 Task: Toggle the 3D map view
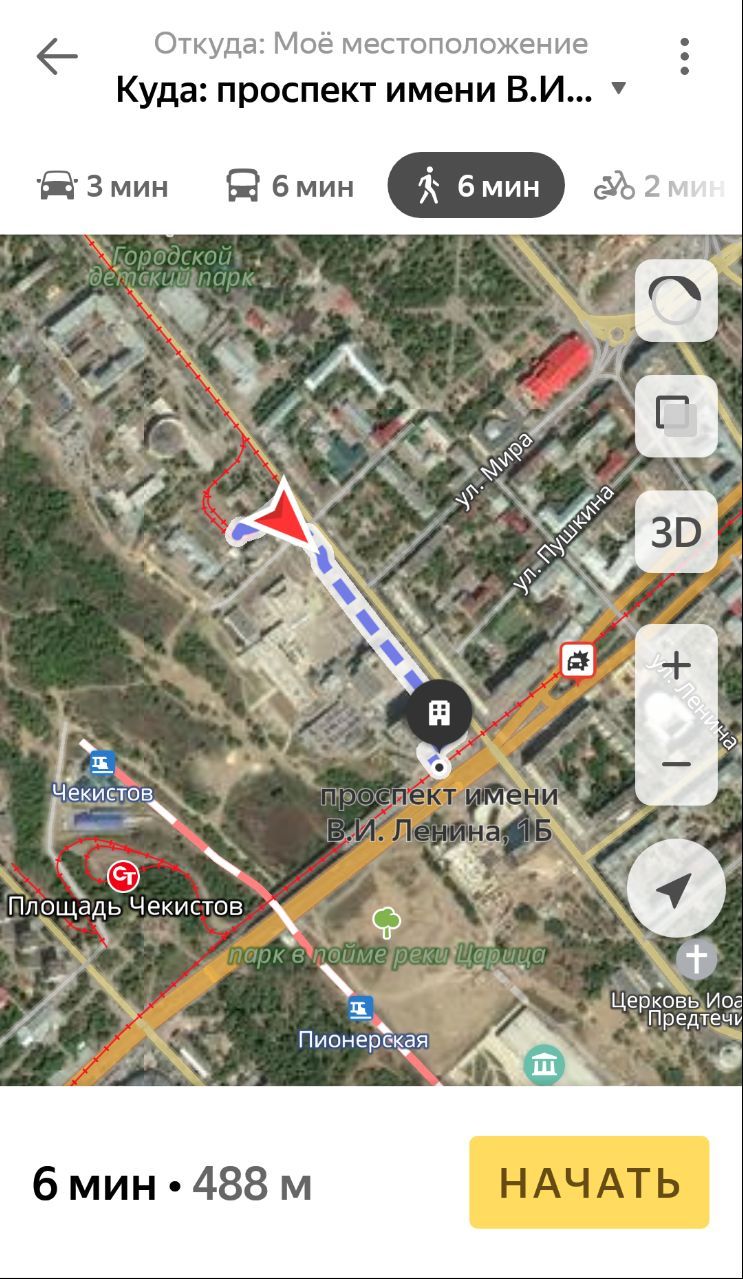tap(676, 532)
